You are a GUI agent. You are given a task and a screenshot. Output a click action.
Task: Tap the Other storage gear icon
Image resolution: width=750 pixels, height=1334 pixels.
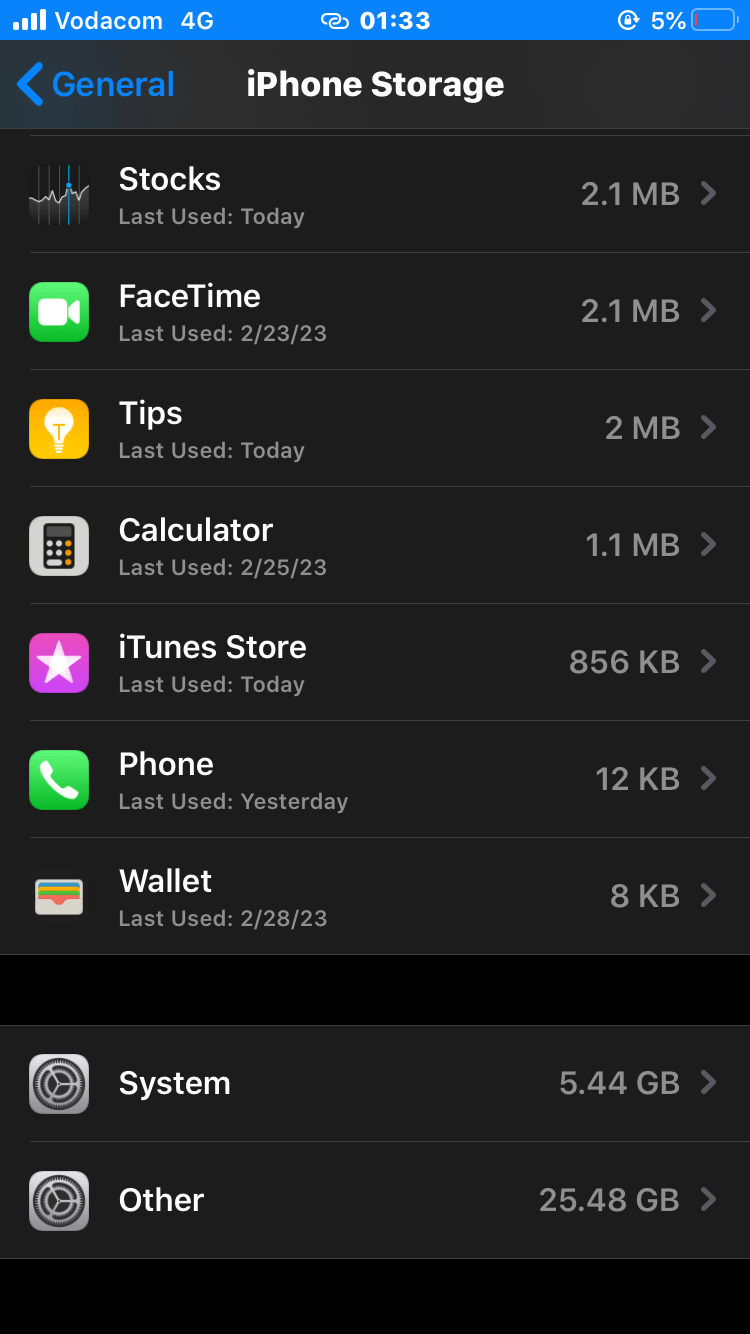click(59, 1200)
